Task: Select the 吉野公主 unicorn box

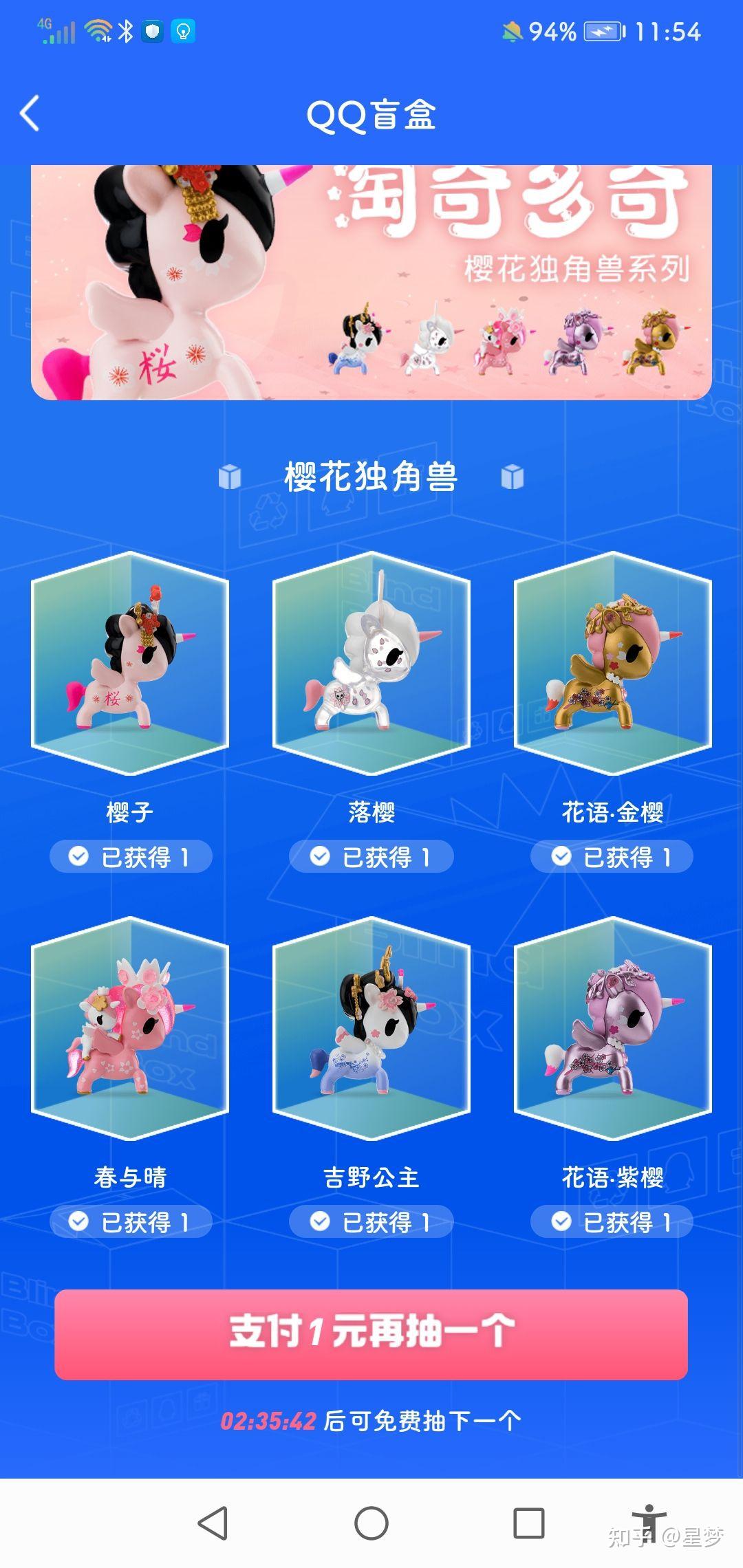Action: click(371, 1027)
